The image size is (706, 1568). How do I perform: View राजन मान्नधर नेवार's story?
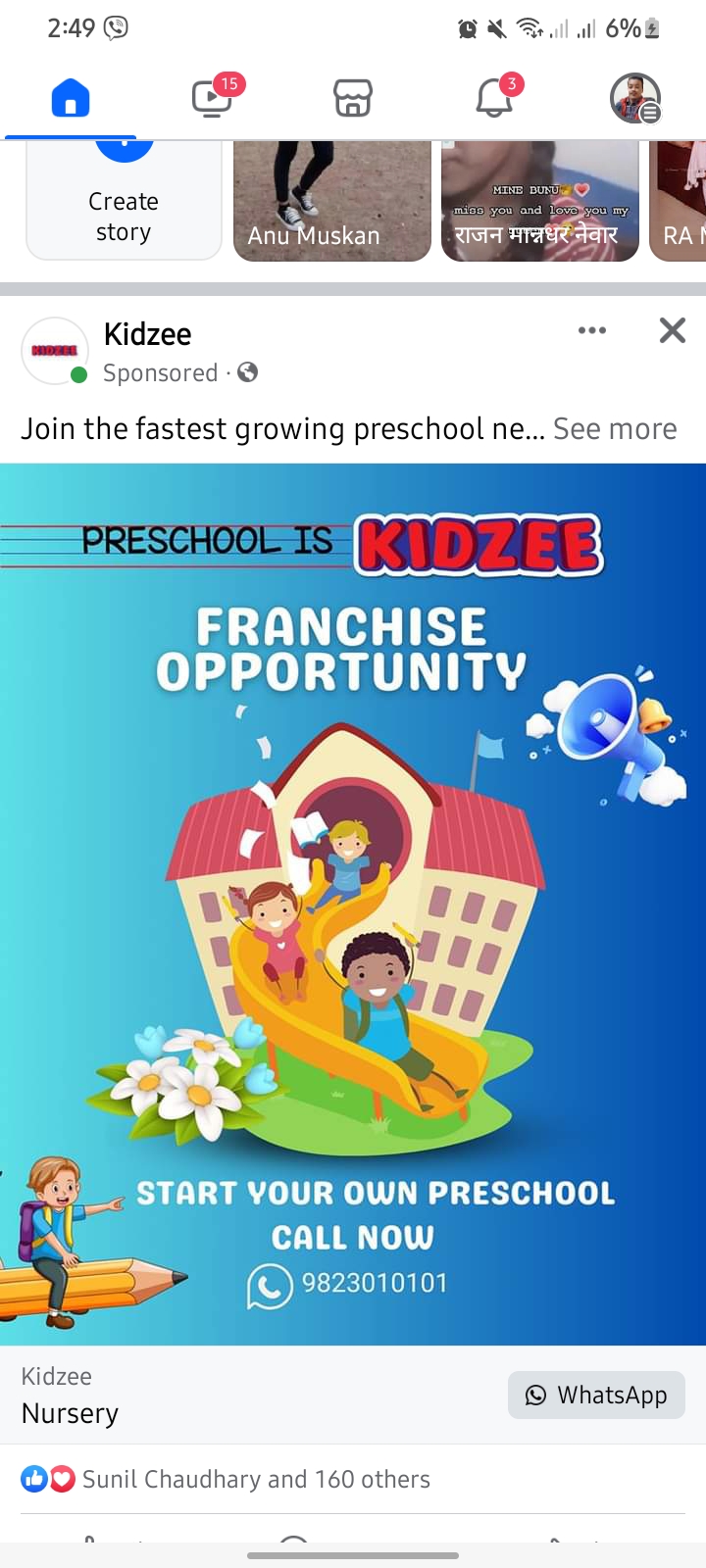click(x=539, y=200)
